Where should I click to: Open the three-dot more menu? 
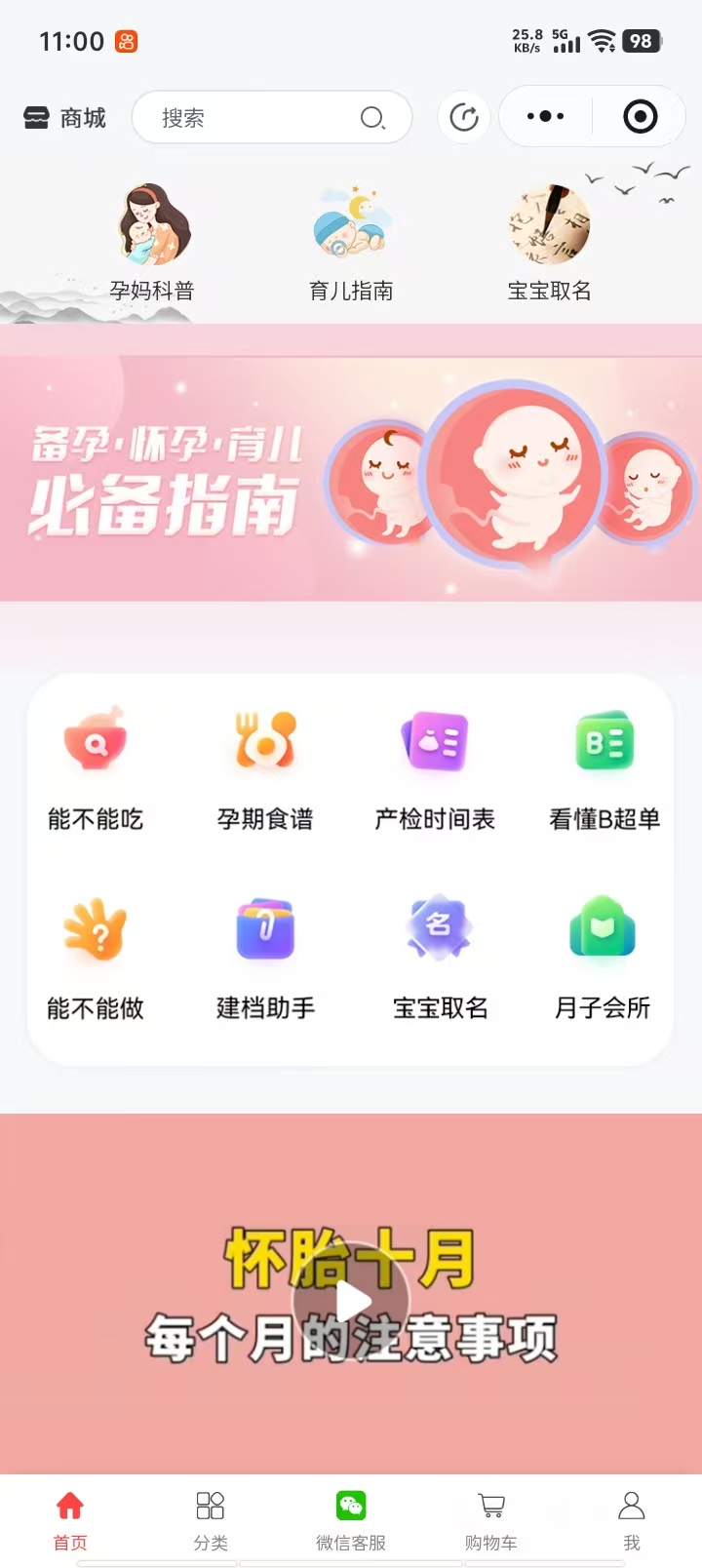[x=545, y=117]
